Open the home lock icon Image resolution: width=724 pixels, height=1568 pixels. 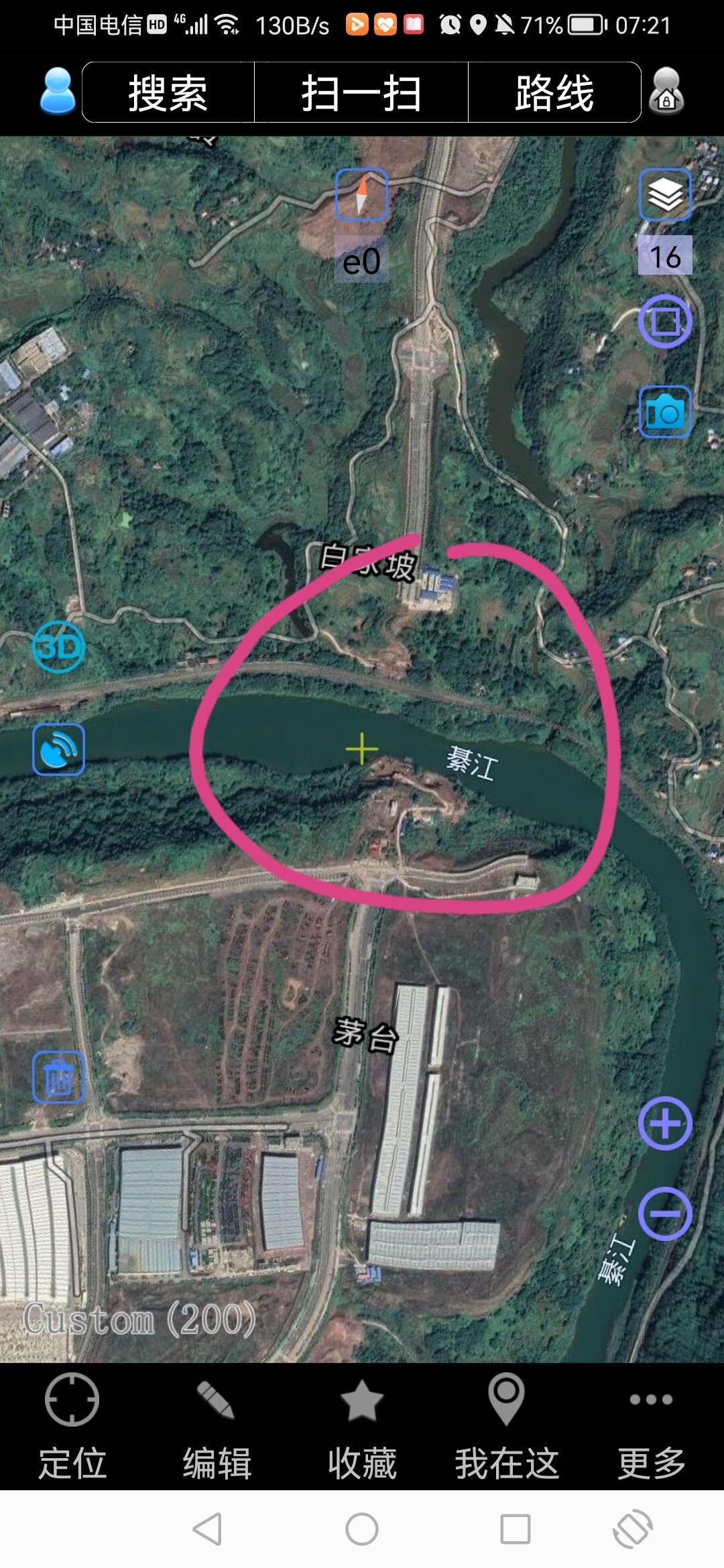[x=666, y=91]
